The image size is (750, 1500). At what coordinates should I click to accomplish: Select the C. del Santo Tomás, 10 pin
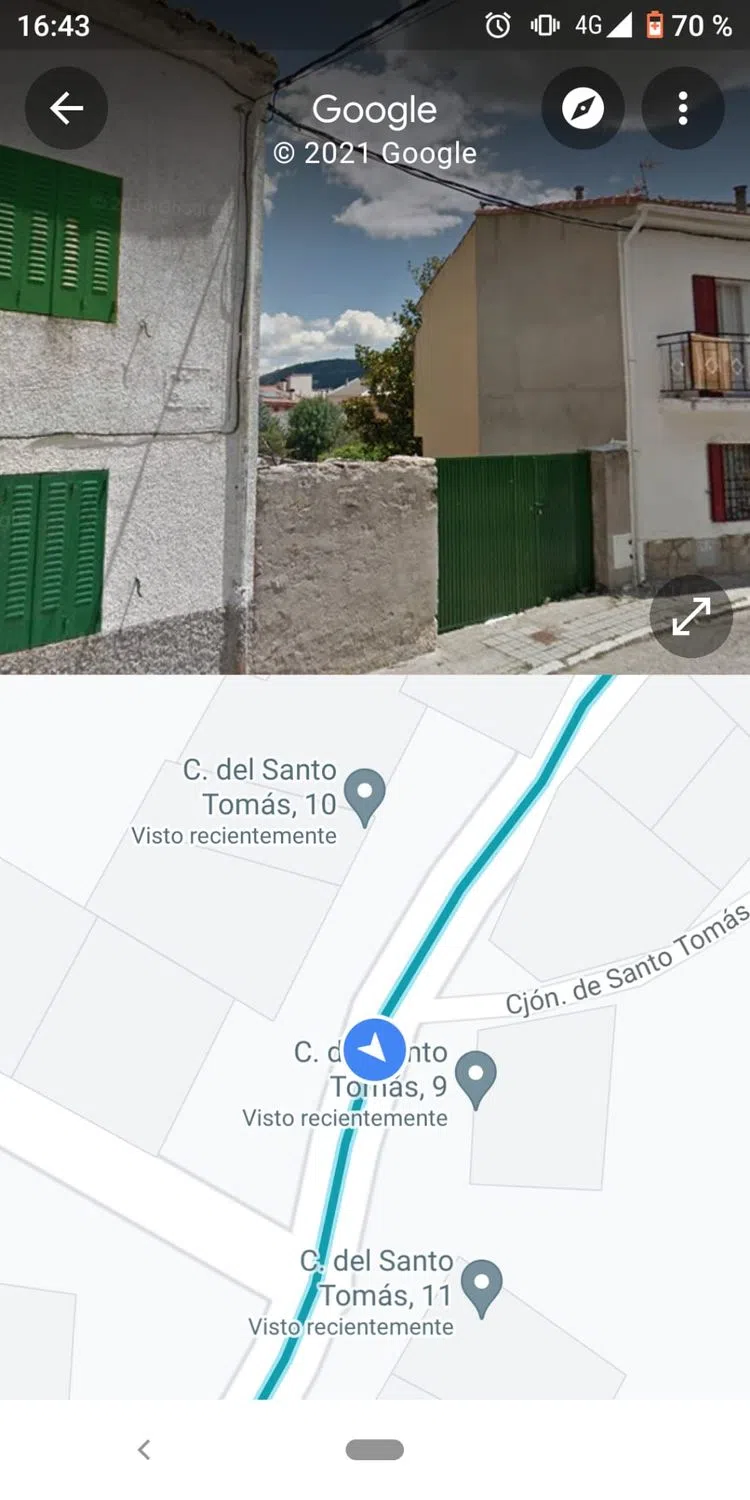click(x=364, y=793)
